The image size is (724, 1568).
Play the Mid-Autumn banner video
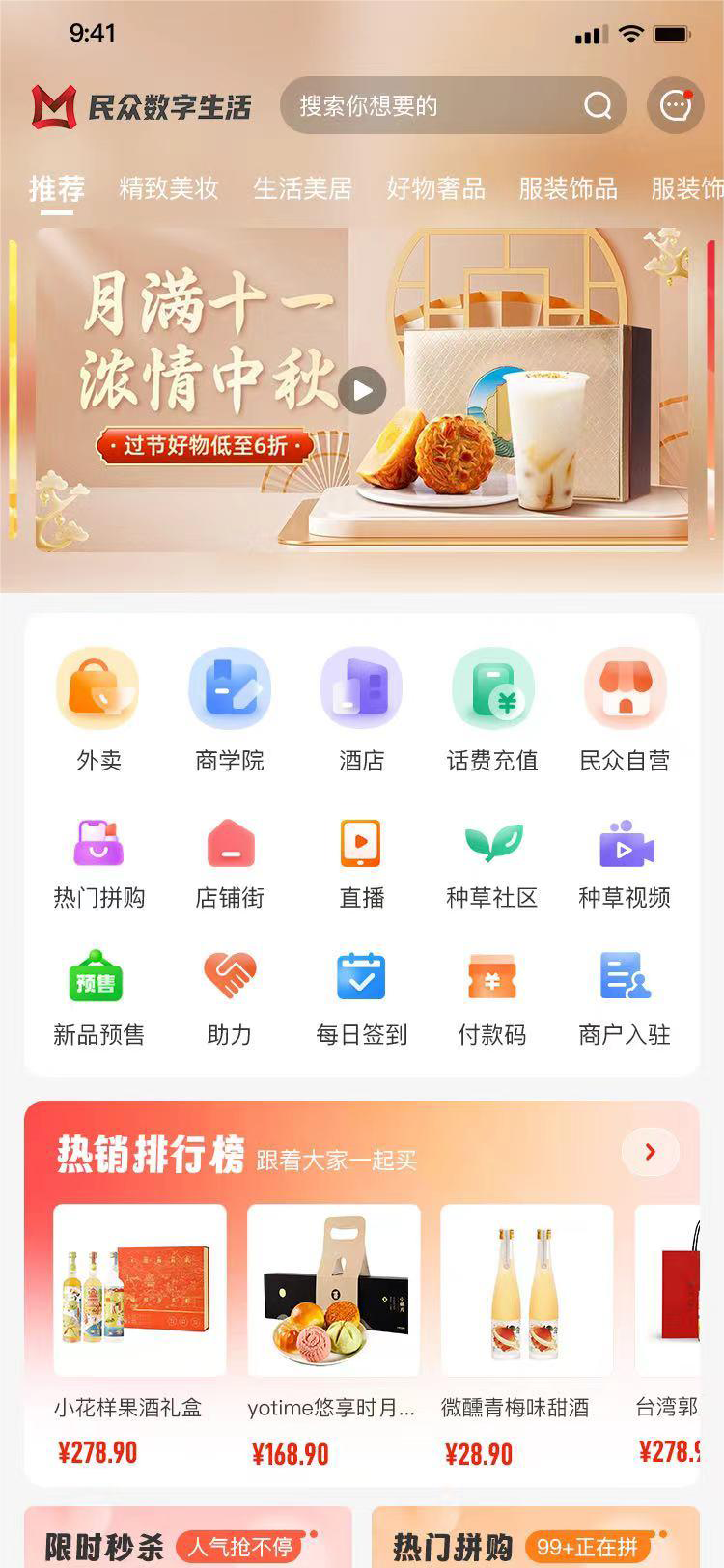[362, 390]
